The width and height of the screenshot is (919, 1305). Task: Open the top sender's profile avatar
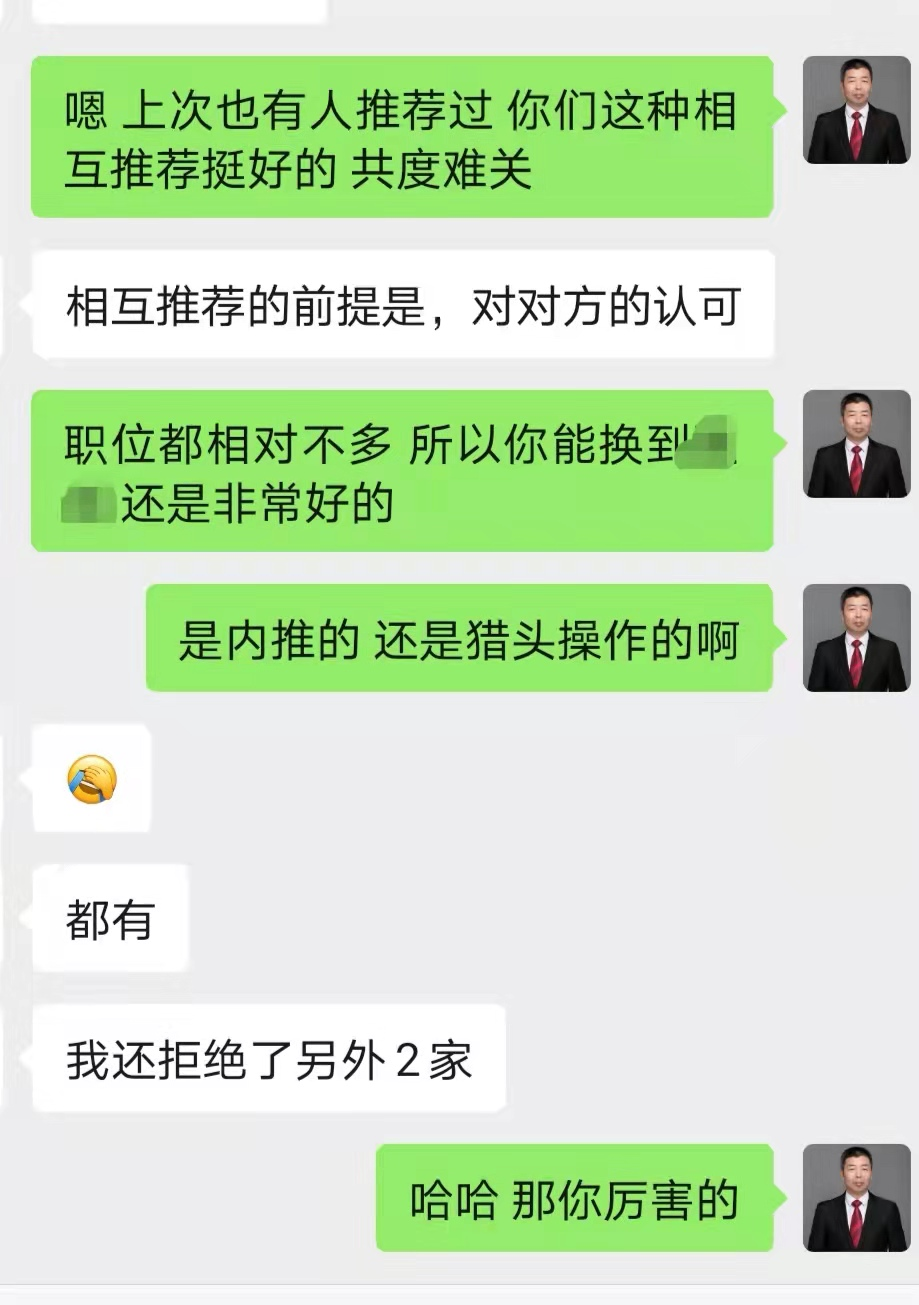857,109
